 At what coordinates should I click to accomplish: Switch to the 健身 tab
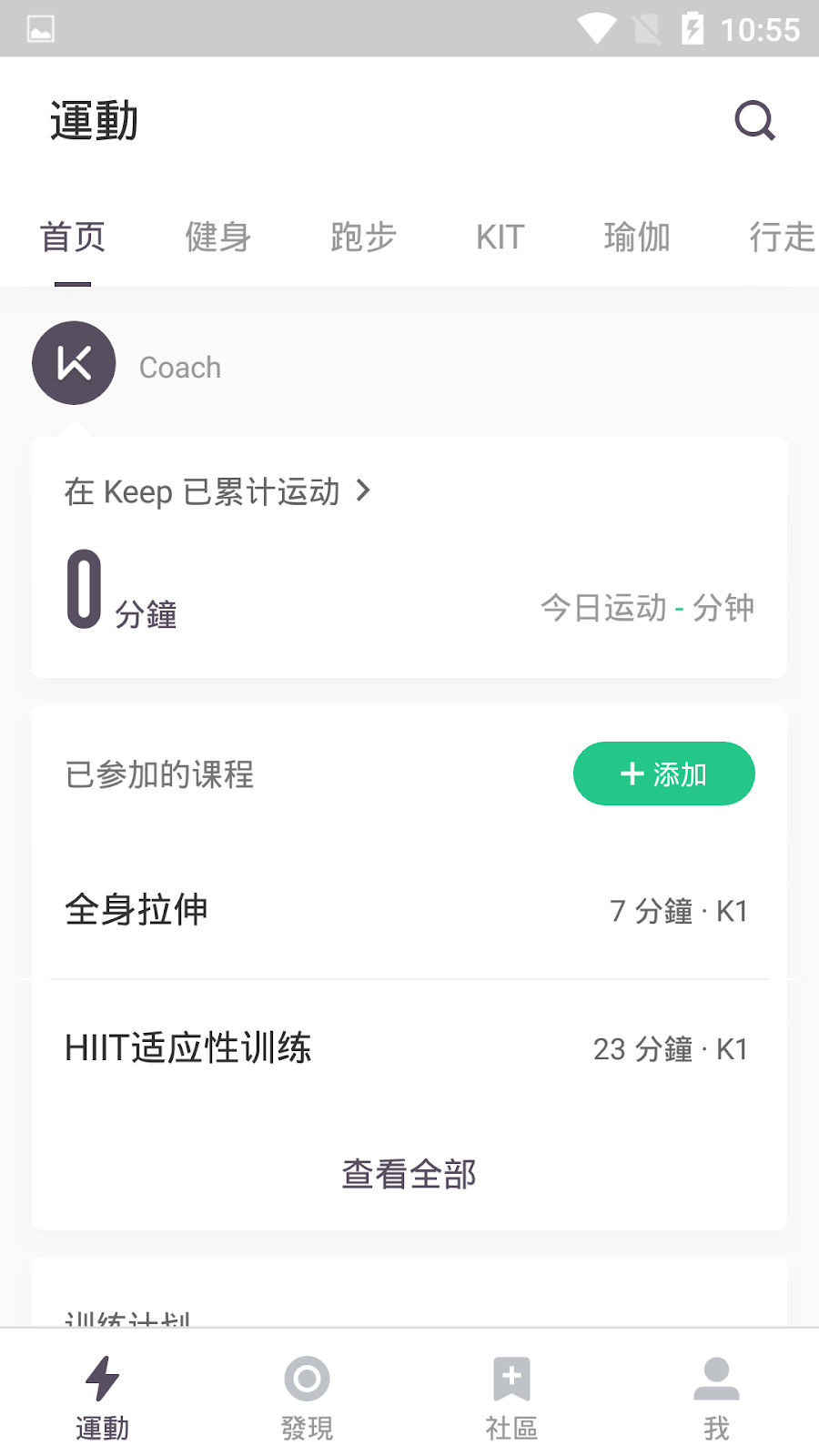[x=217, y=237]
